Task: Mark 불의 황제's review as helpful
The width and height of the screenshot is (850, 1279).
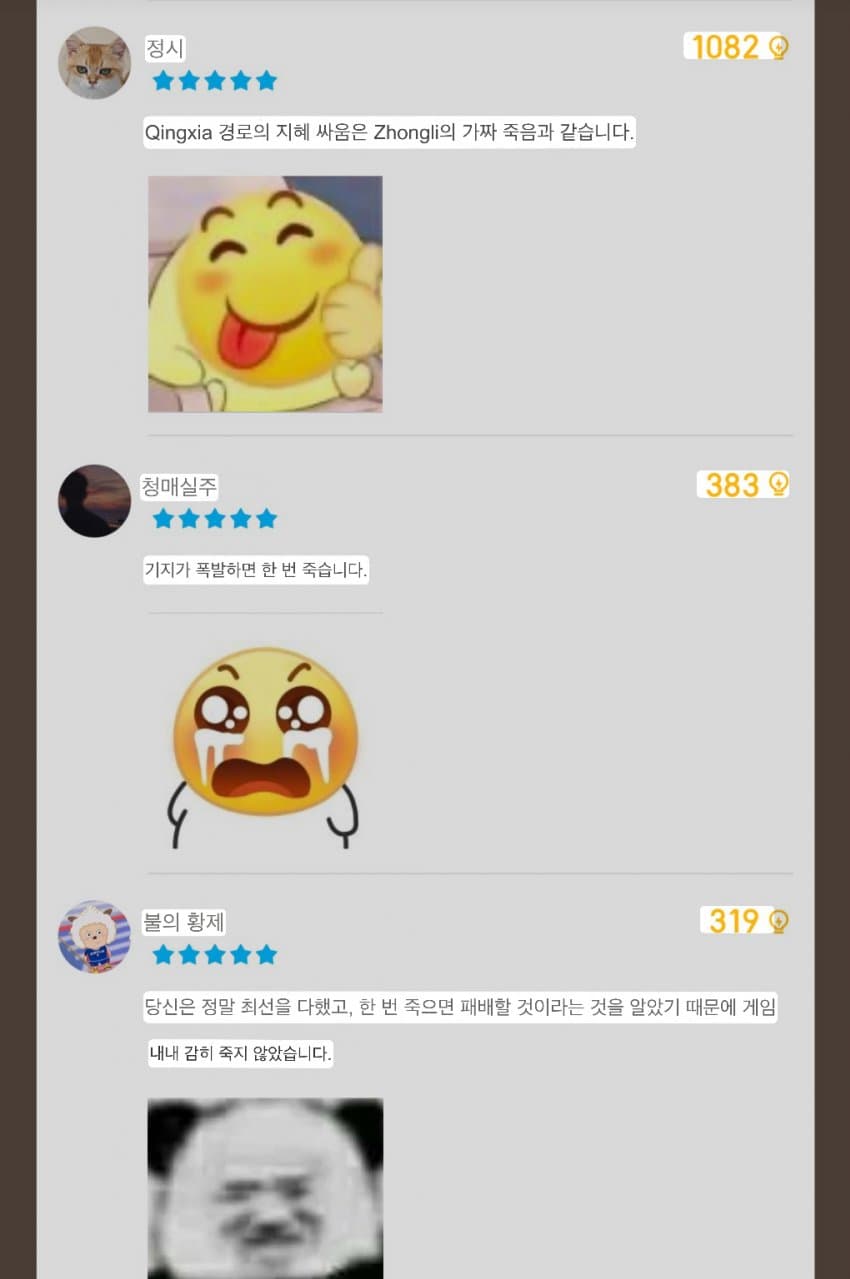Action: click(777, 921)
